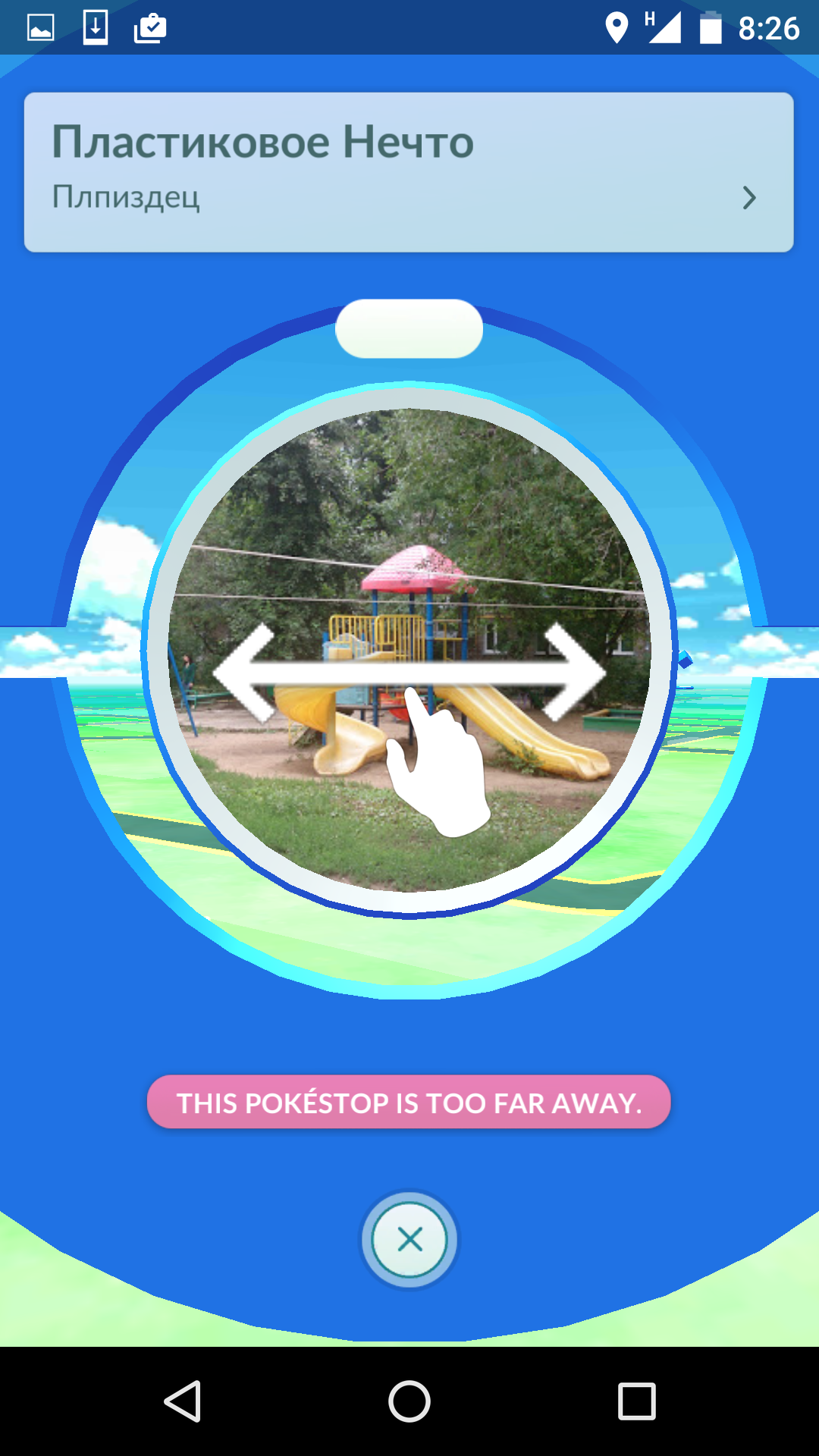Go to the Android home screen
This screenshot has height=1456, width=819.
[409, 1401]
